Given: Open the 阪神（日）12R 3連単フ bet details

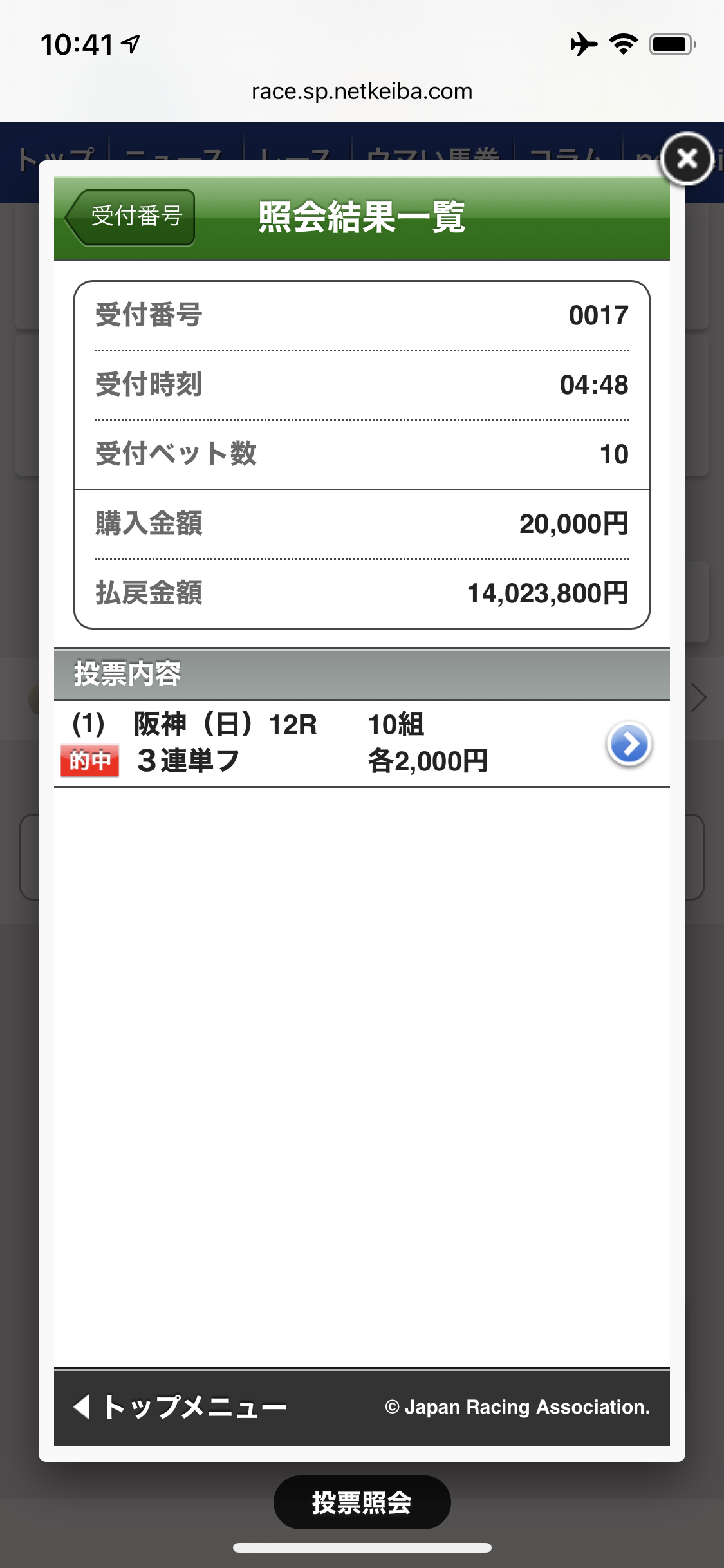Looking at the screenshot, I should 628,744.
